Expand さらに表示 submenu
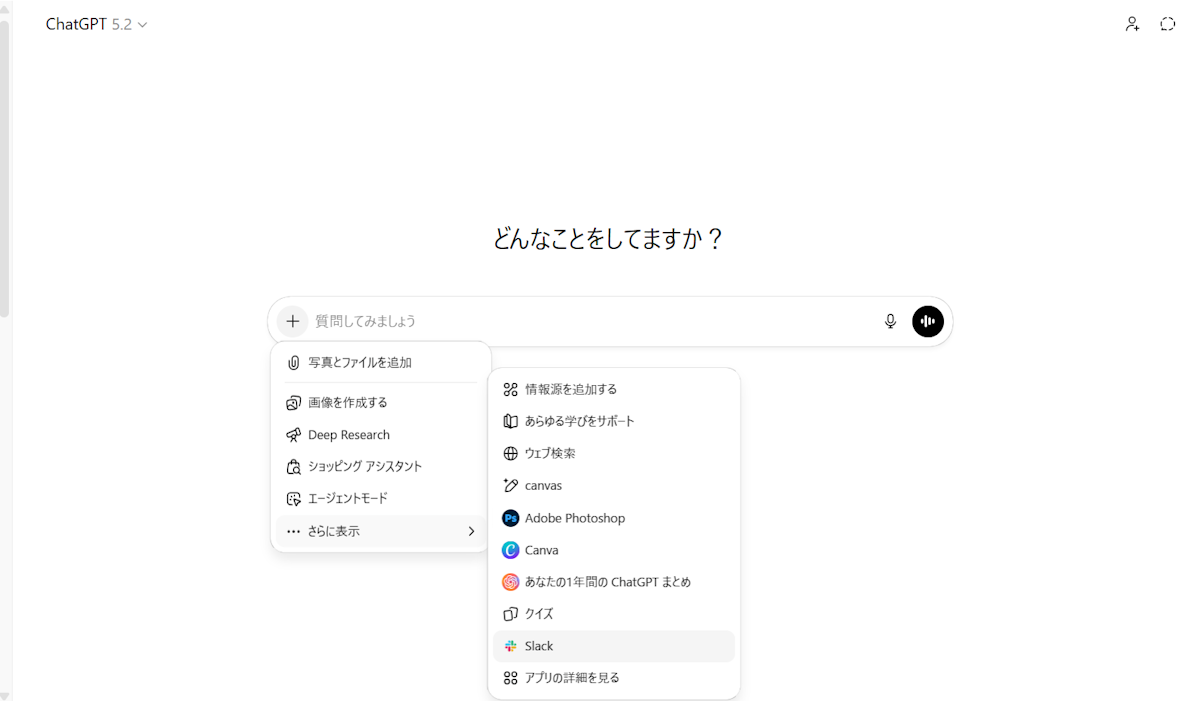The image size is (1200, 701). click(380, 531)
